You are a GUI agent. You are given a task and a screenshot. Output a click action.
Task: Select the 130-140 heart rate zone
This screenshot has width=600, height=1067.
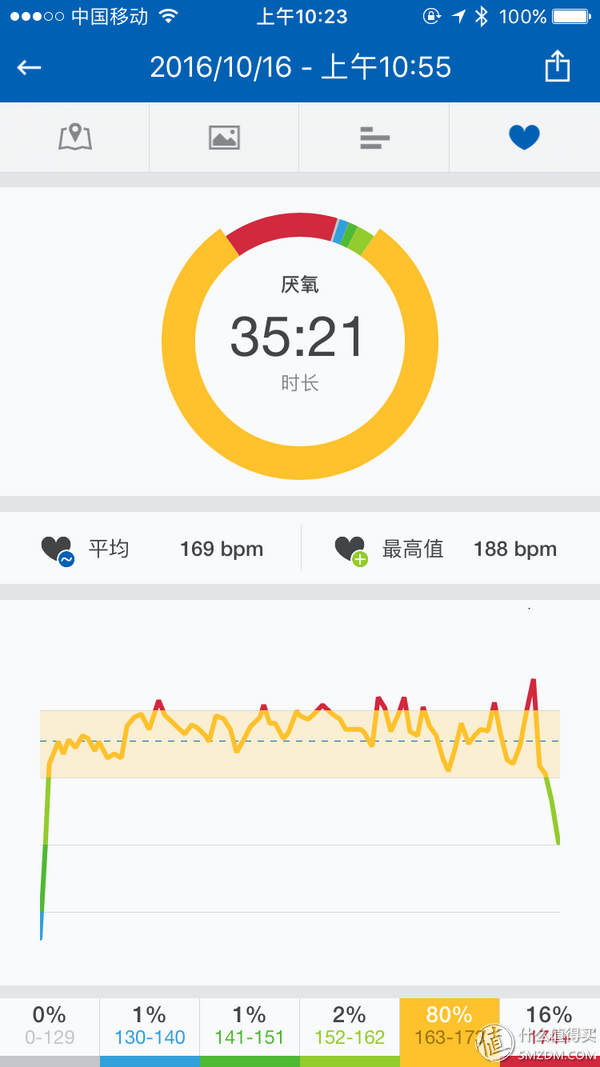pyautogui.click(x=150, y=1032)
